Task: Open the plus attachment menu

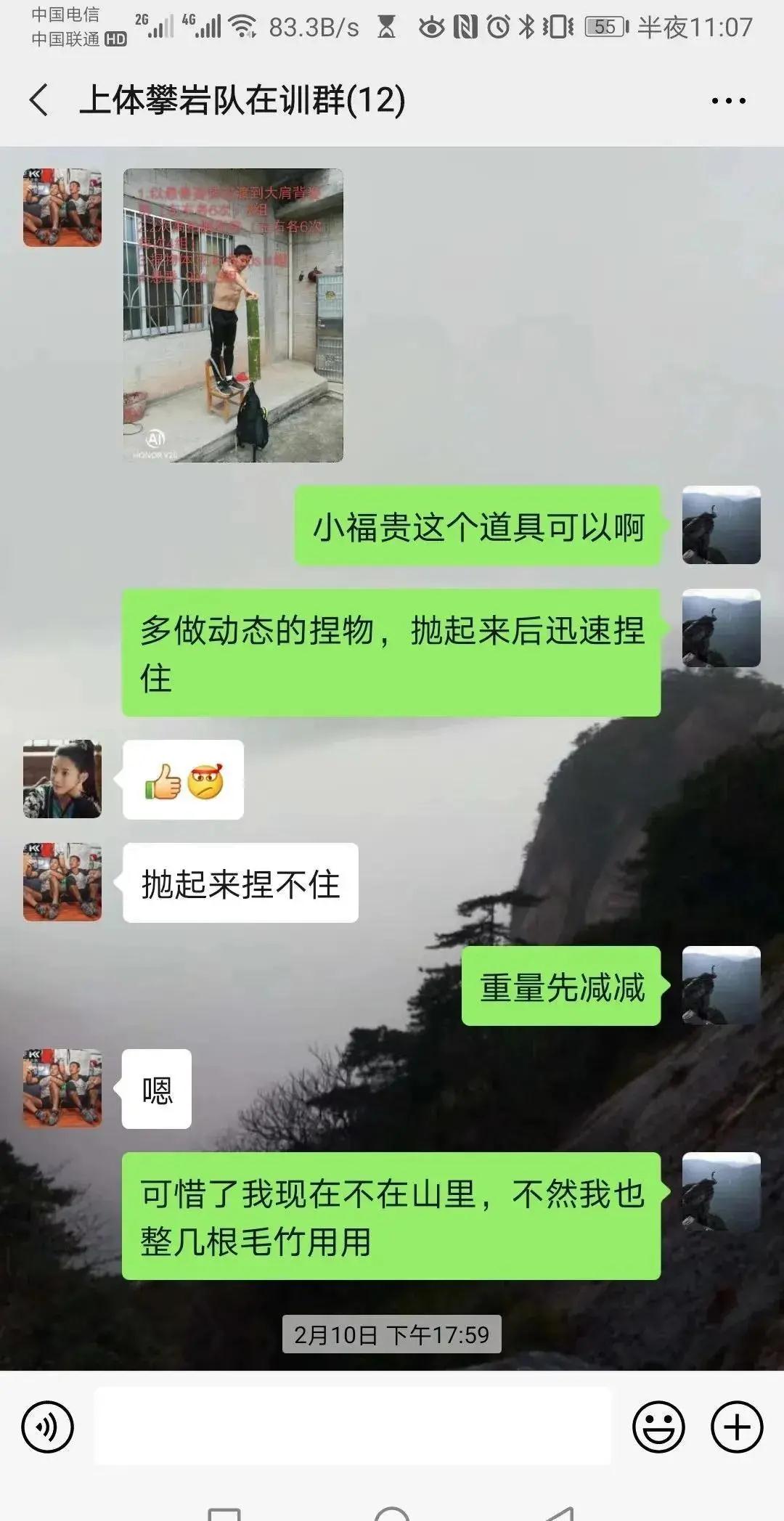Action: (x=736, y=1427)
